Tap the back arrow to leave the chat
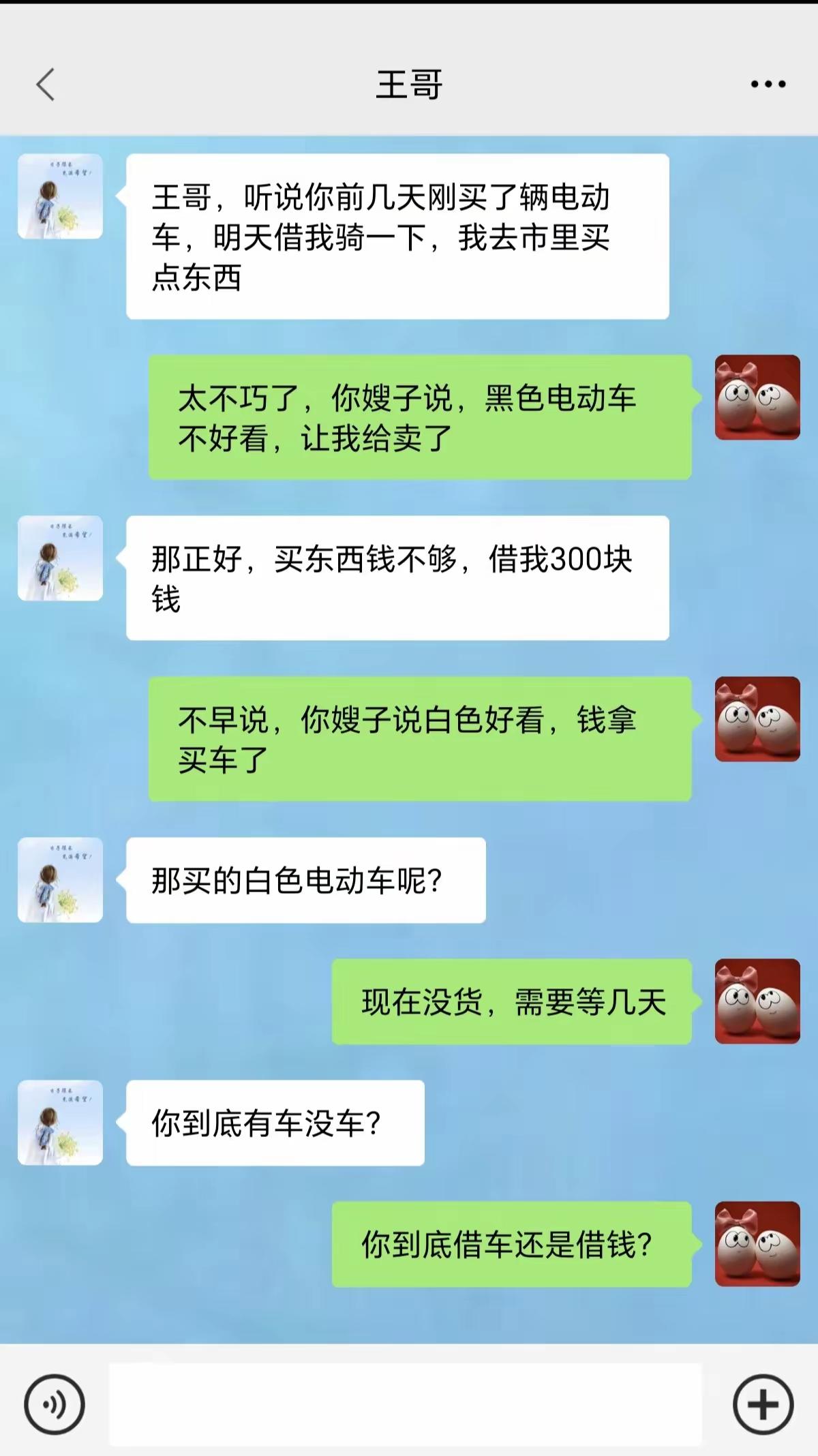The height and width of the screenshot is (1456, 818). (x=45, y=84)
